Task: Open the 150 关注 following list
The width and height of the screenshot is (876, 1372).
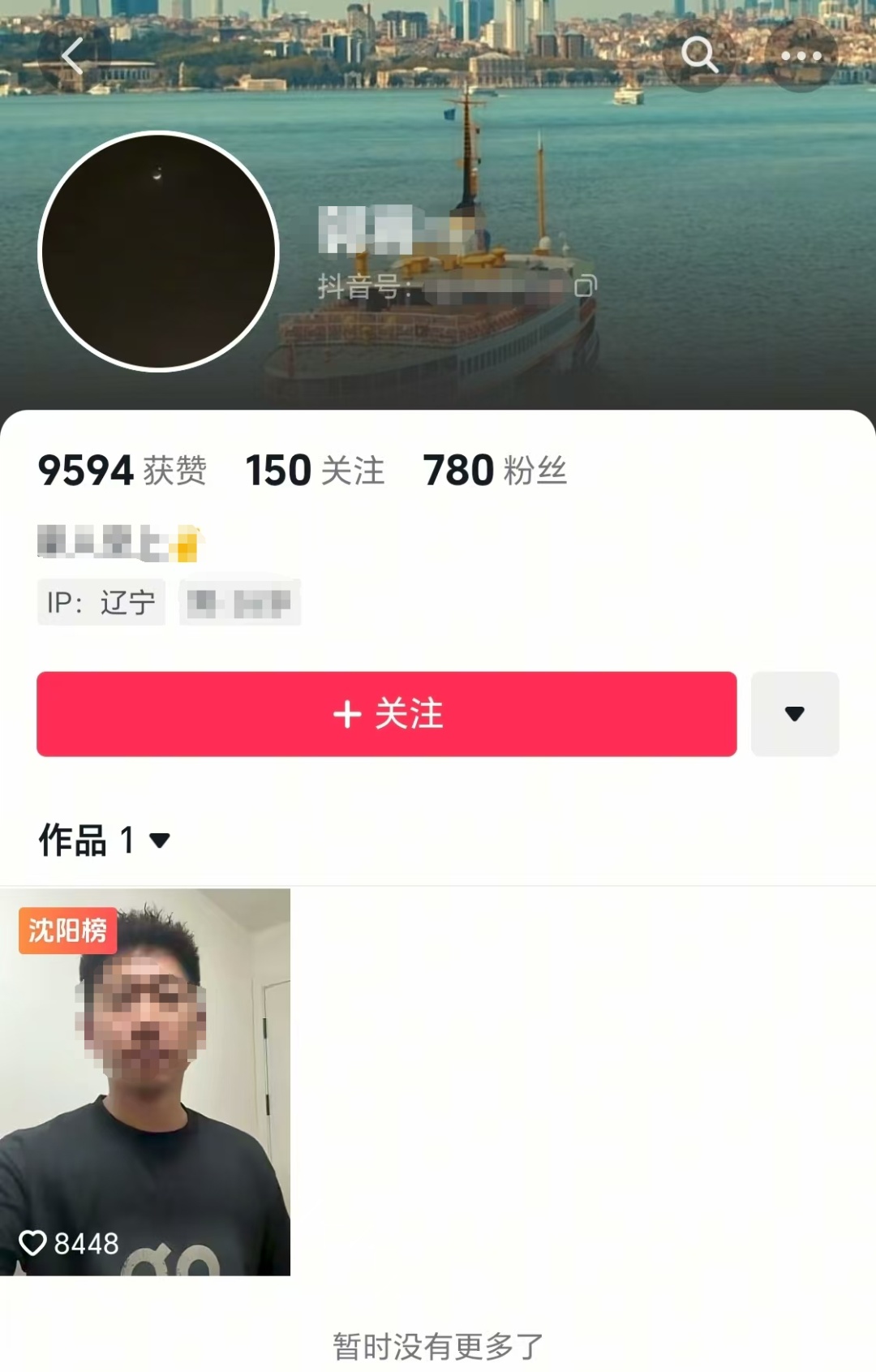Action: click(x=315, y=471)
